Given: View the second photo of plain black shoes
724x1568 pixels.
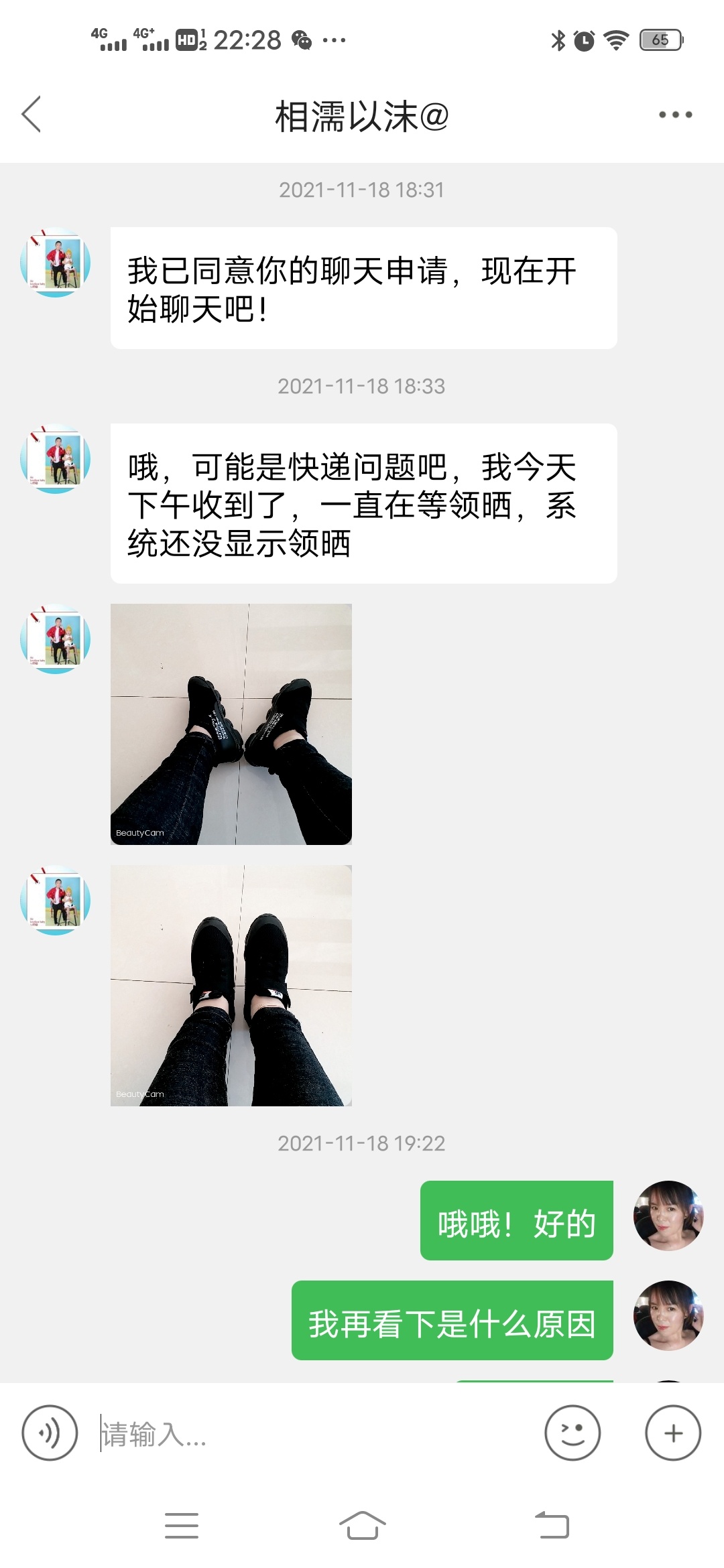Looking at the screenshot, I should point(231,986).
